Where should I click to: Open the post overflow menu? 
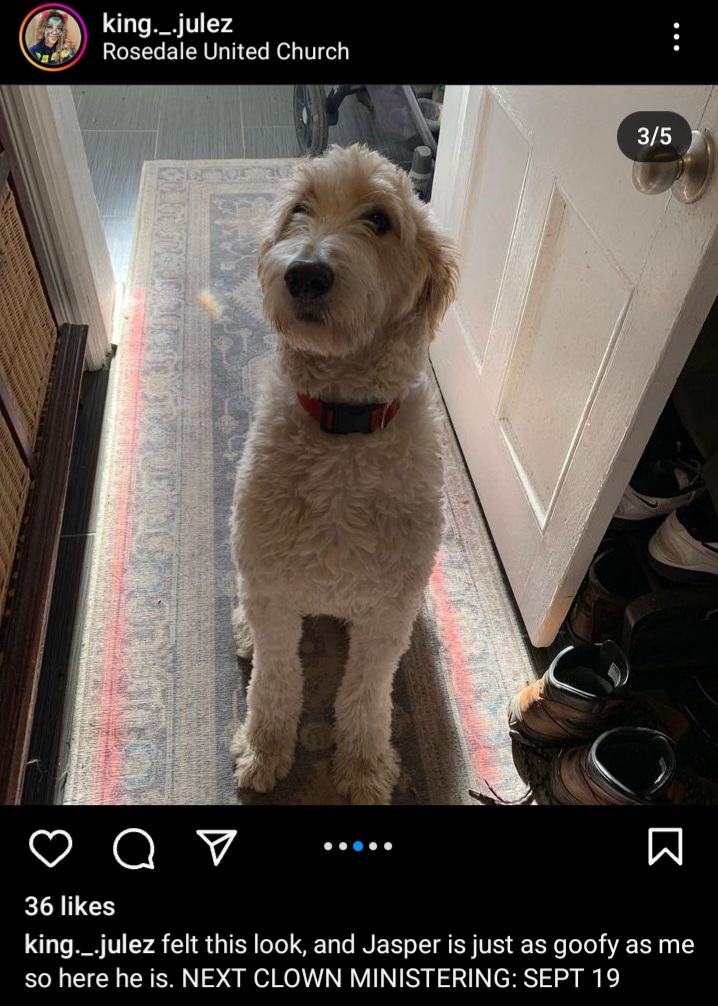pos(677,38)
